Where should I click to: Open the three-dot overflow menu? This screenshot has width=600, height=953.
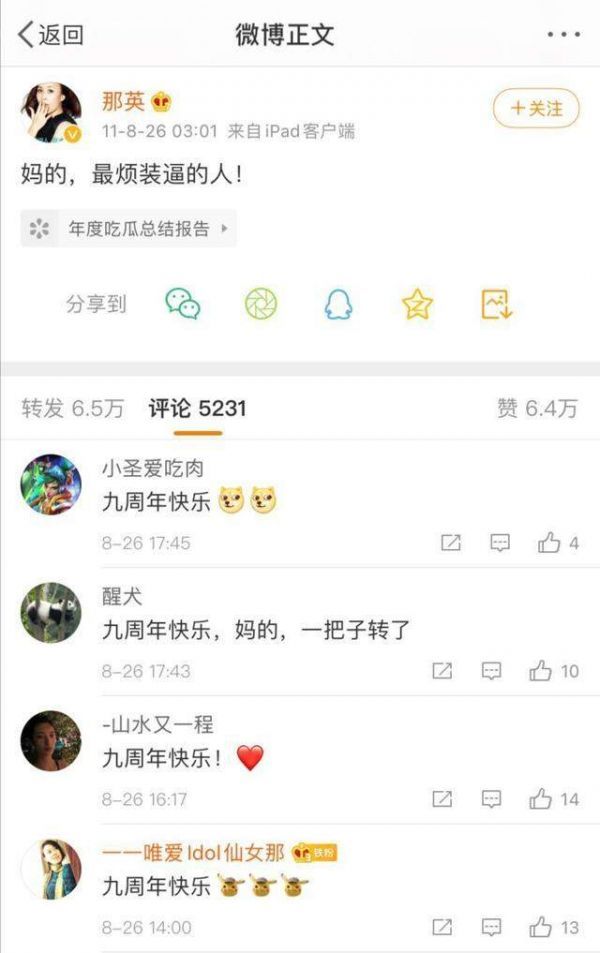point(562,35)
